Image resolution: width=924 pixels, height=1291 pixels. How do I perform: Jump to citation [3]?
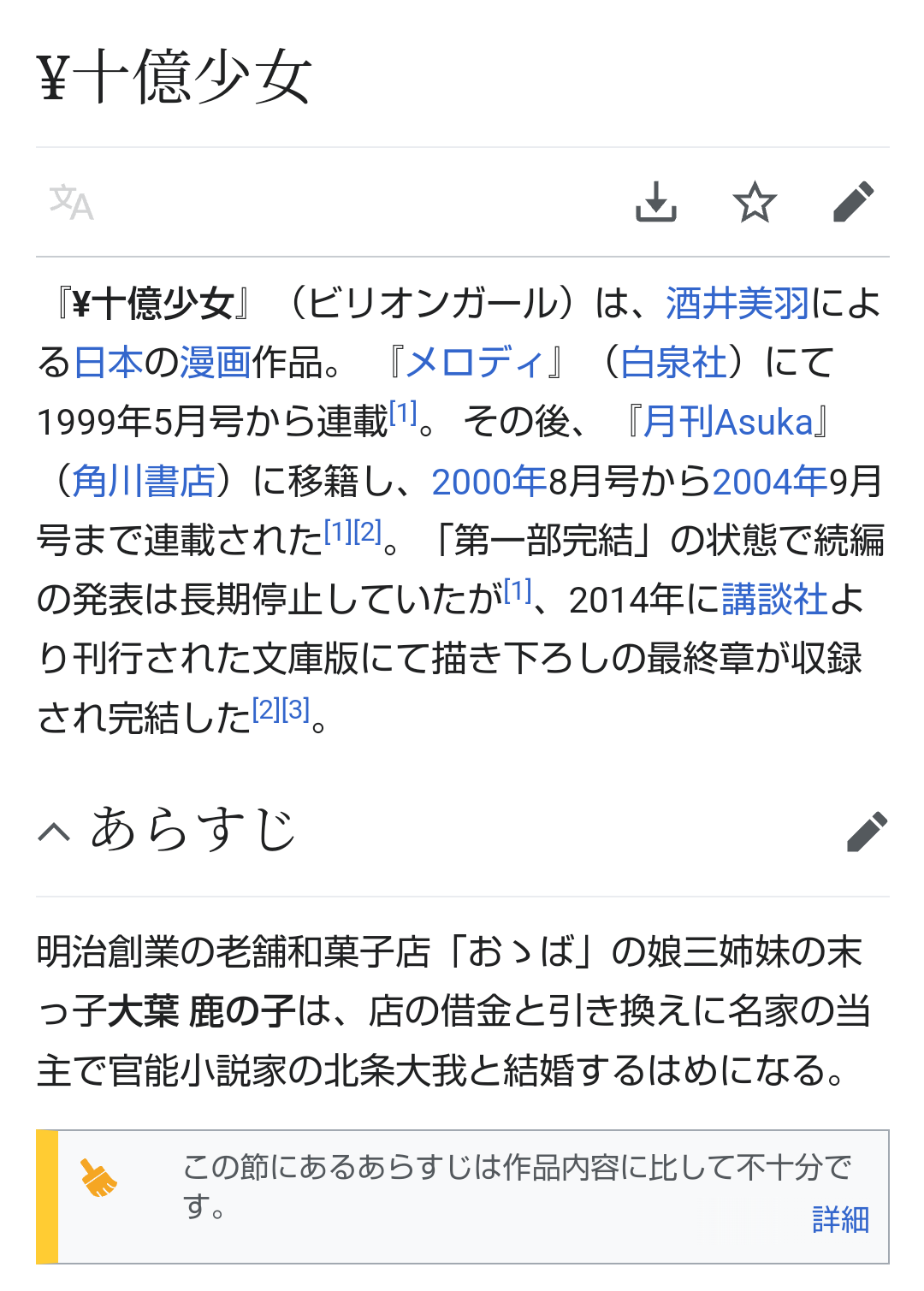coord(296,709)
